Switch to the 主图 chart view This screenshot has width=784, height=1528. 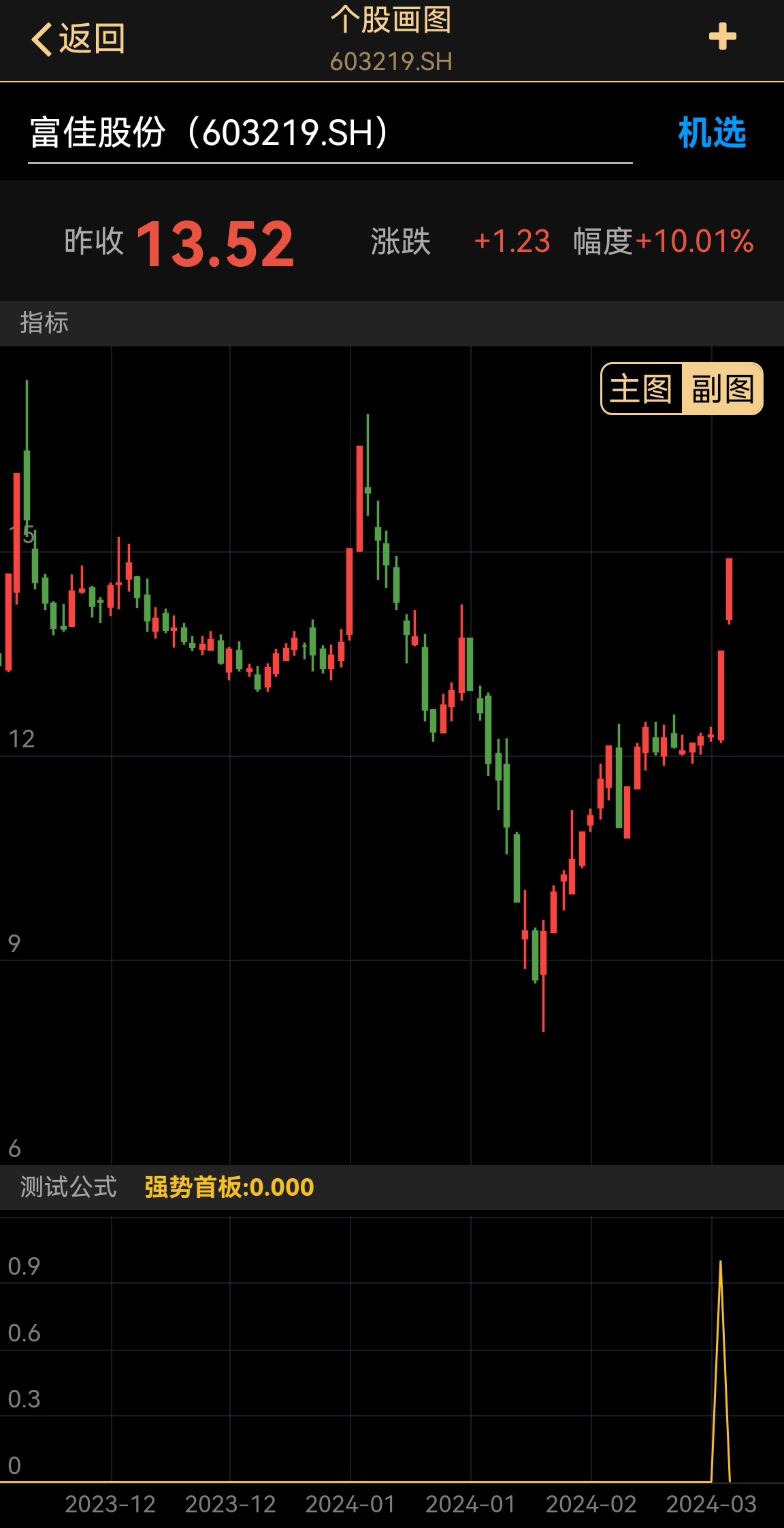click(x=641, y=389)
